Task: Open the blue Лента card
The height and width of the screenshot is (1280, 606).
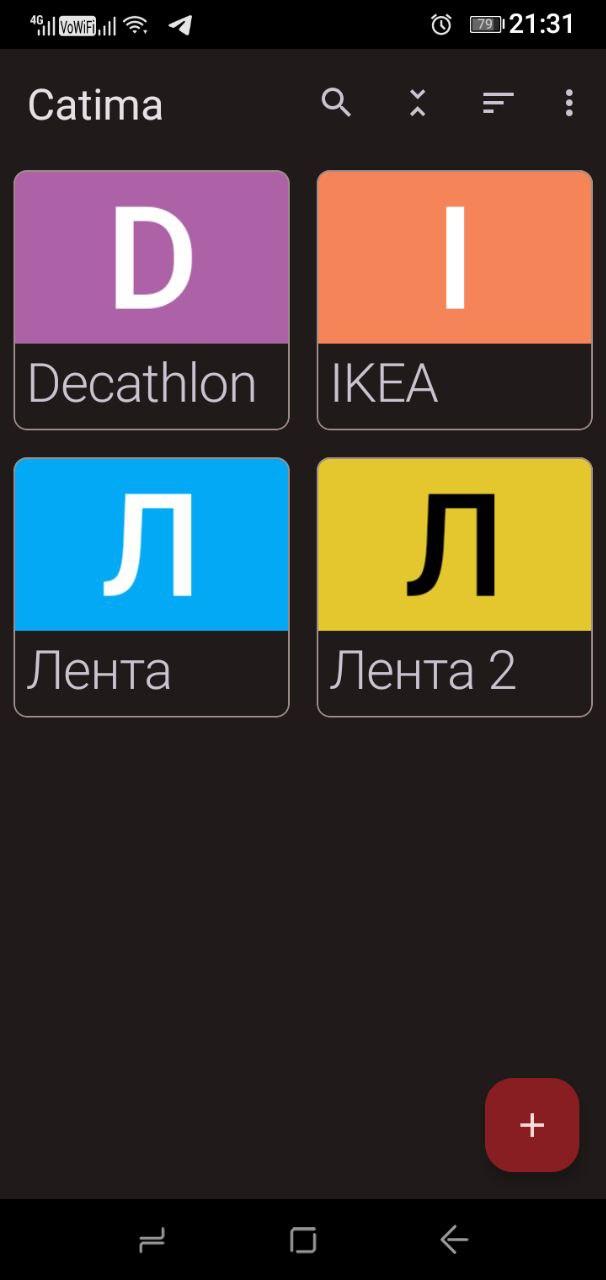Action: pyautogui.click(x=151, y=587)
